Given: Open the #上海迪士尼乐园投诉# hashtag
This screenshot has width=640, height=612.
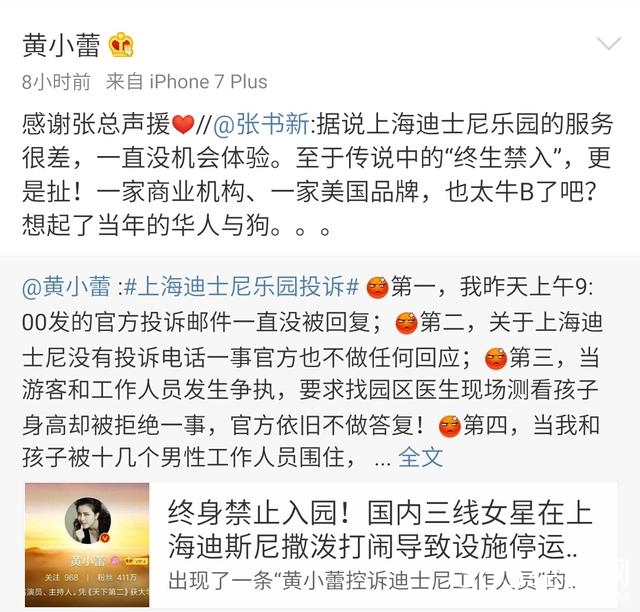Looking at the screenshot, I should (x=240, y=287).
